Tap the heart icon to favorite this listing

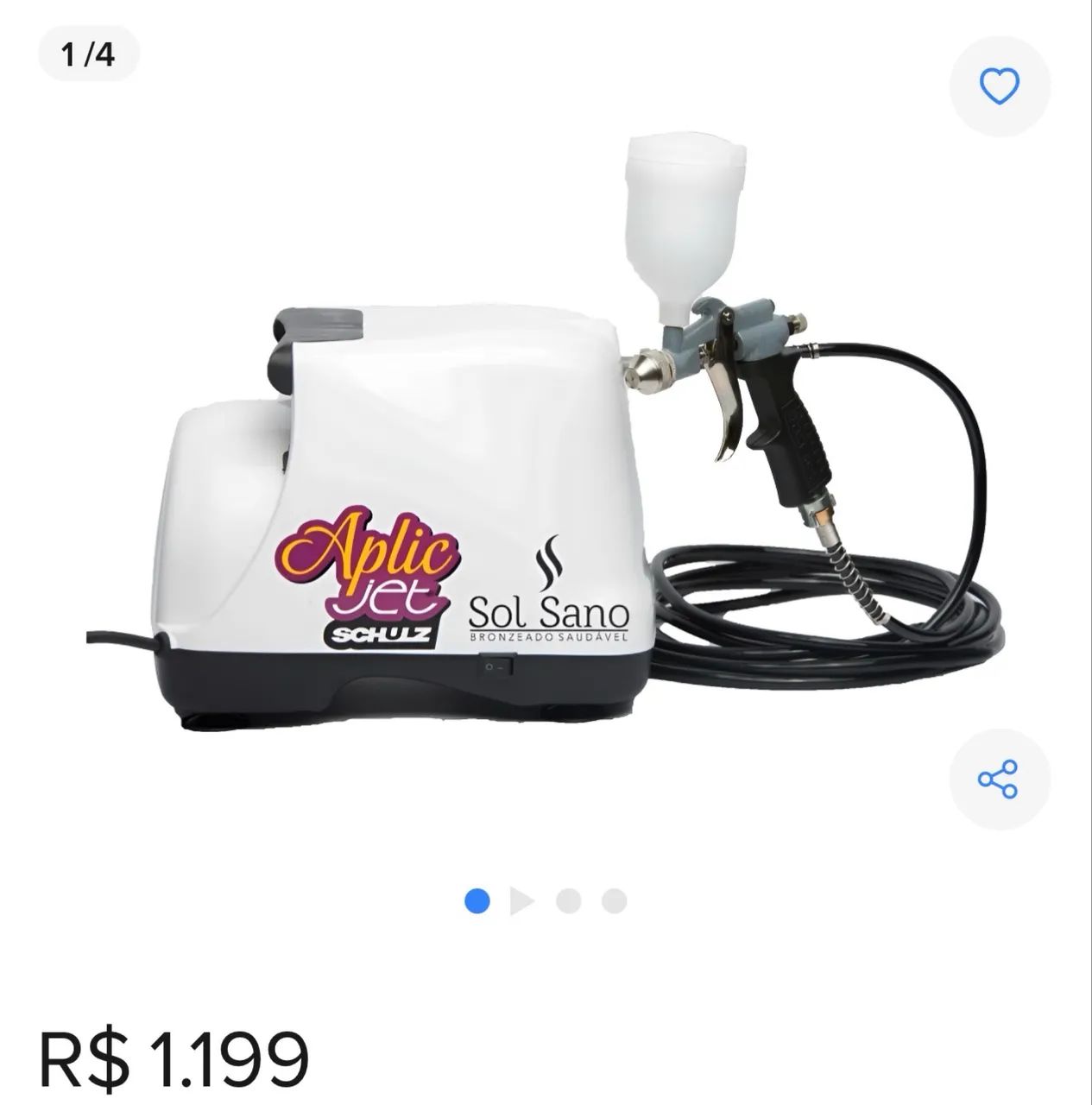click(x=999, y=84)
